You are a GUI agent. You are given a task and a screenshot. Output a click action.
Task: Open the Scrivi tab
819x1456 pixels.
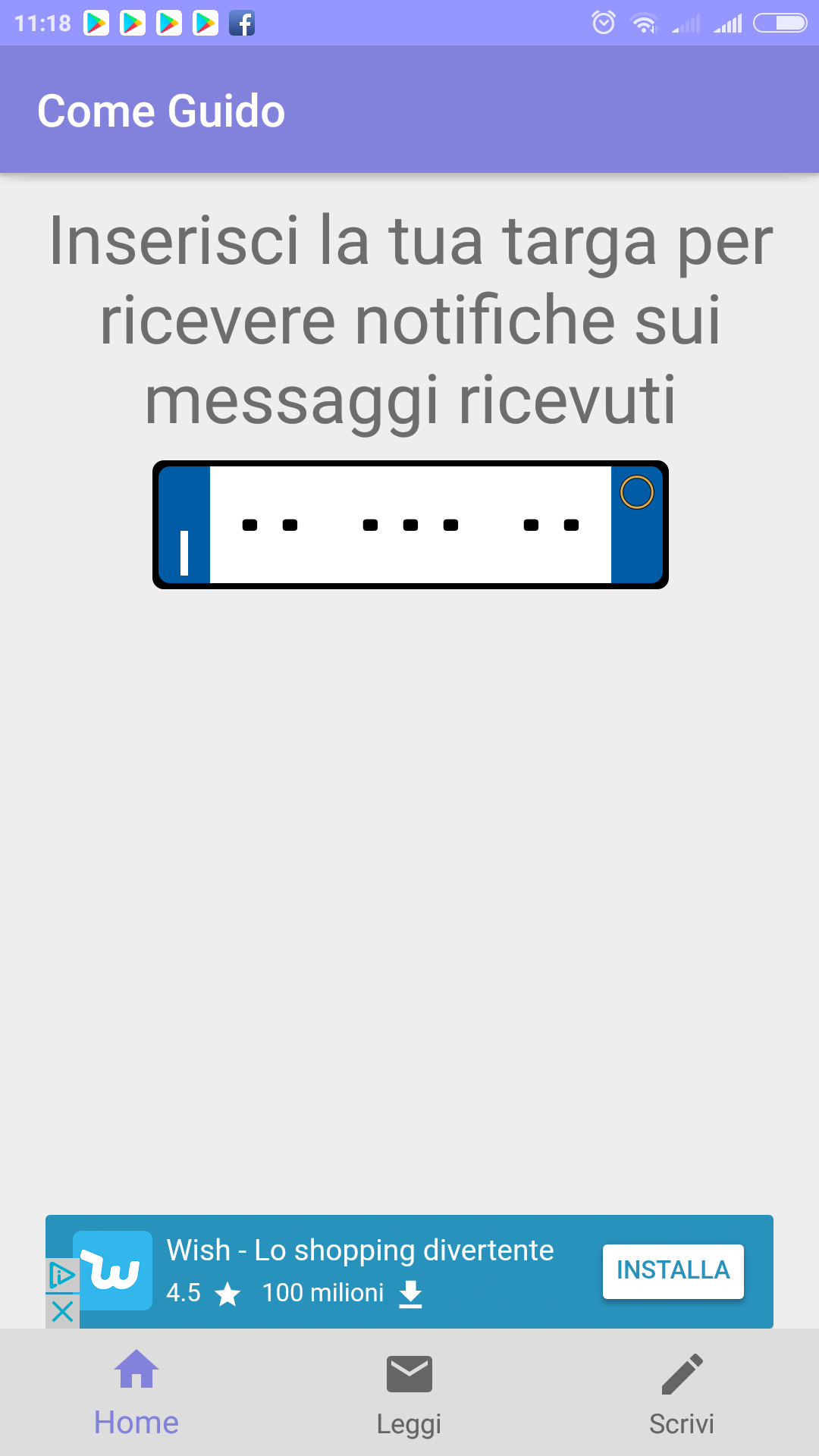(682, 1394)
